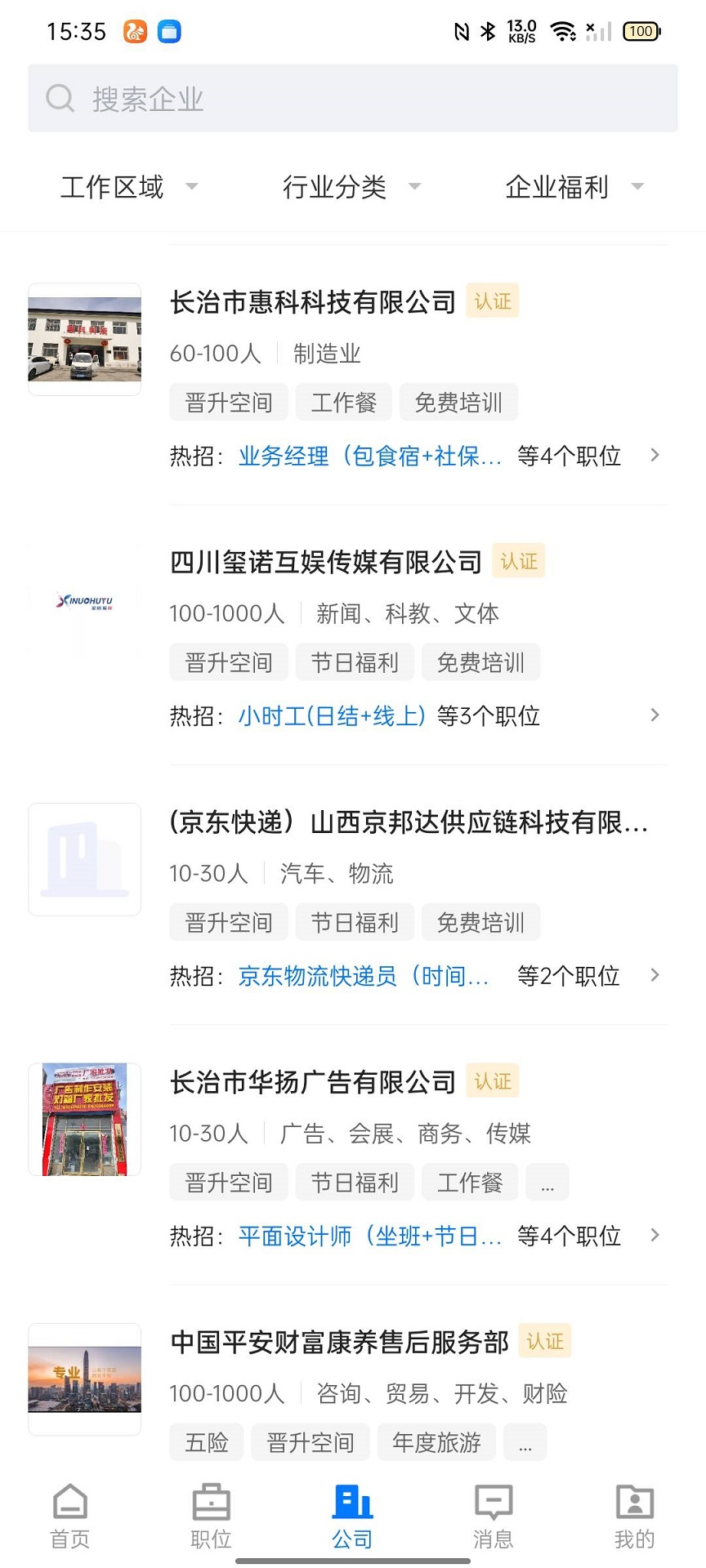Select the 免费培训 tag under 京东快递 listing
The image size is (706, 1568).
(480, 922)
